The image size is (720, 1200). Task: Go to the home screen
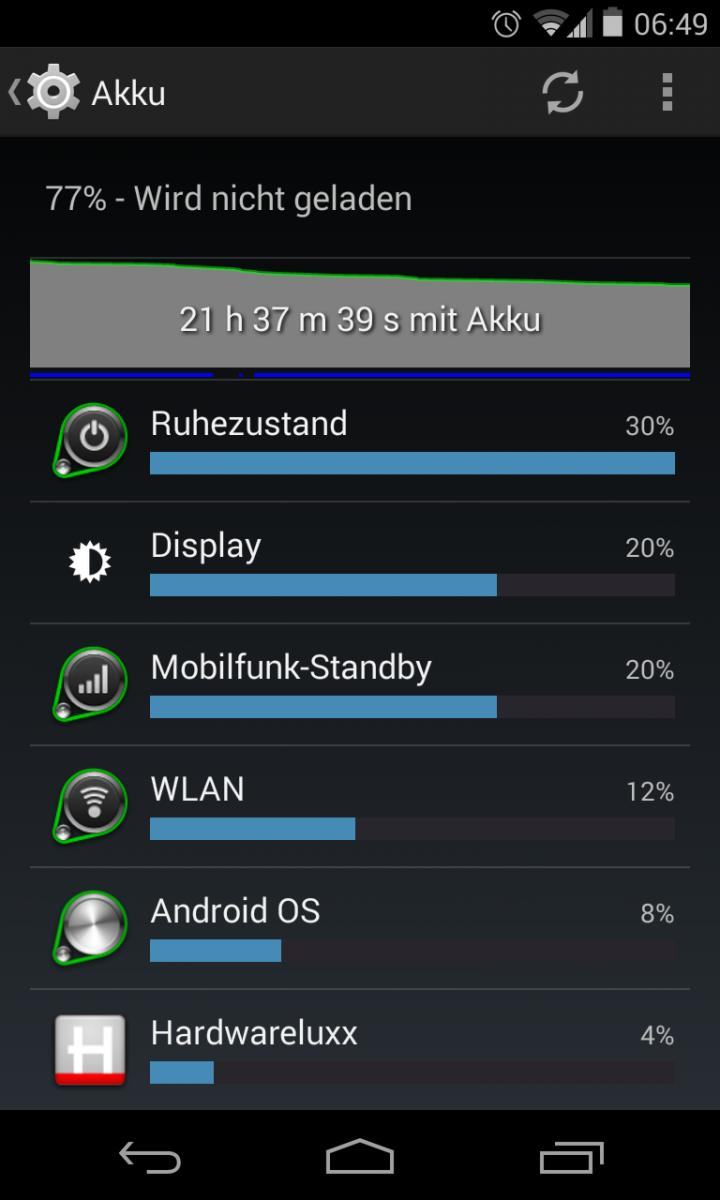pyautogui.click(x=360, y=1157)
